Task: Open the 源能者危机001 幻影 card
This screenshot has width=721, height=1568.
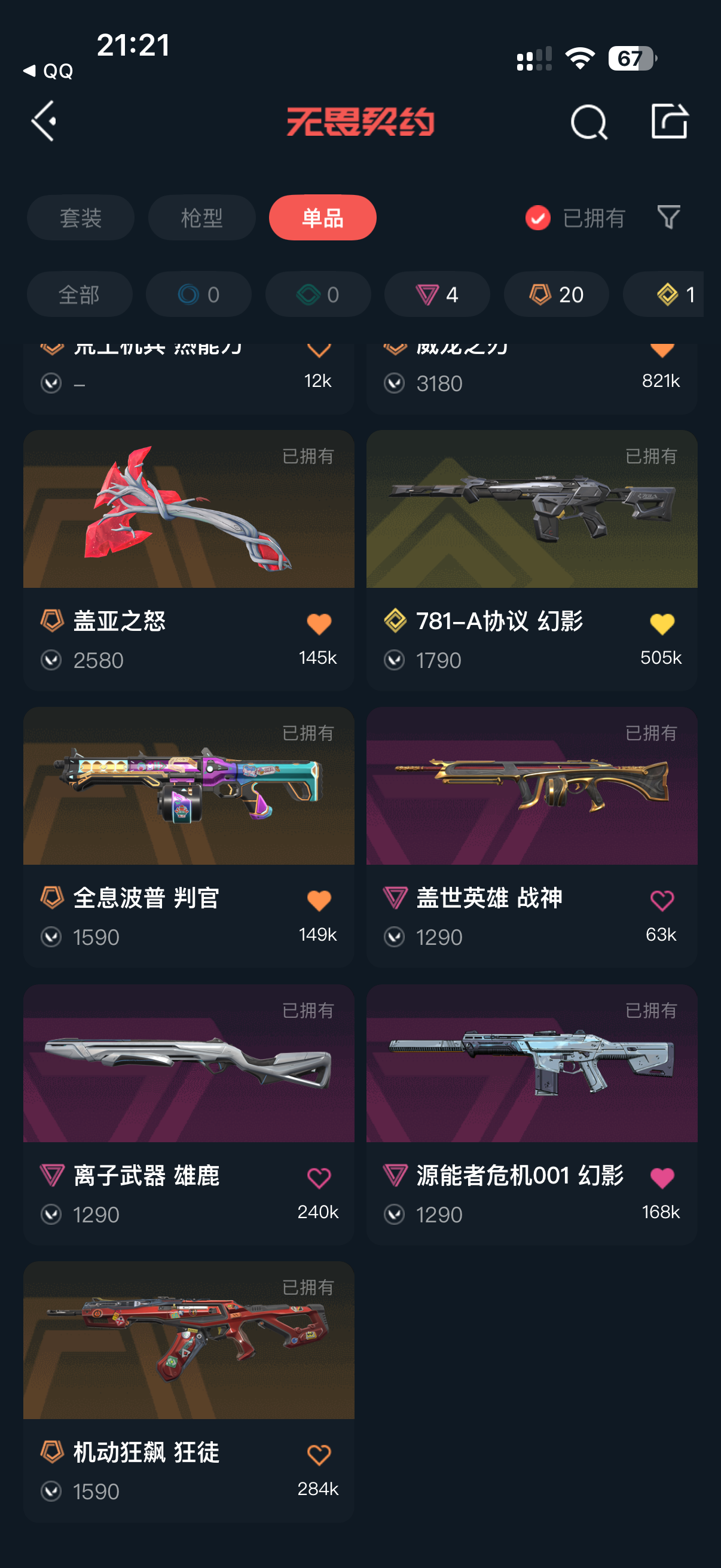Action: click(x=531, y=1114)
